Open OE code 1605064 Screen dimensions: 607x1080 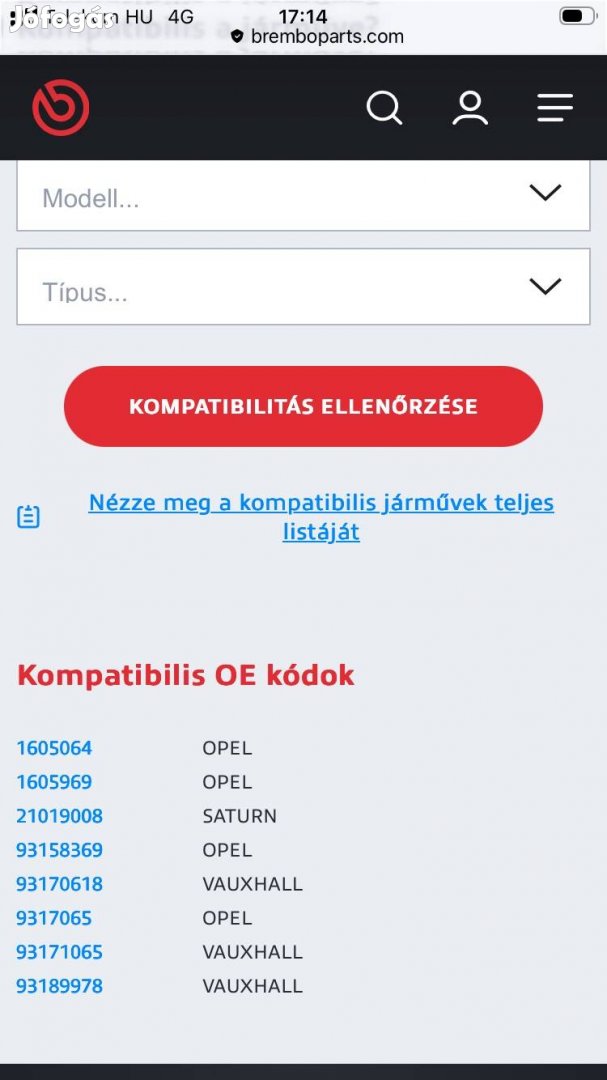(x=54, y=748)
